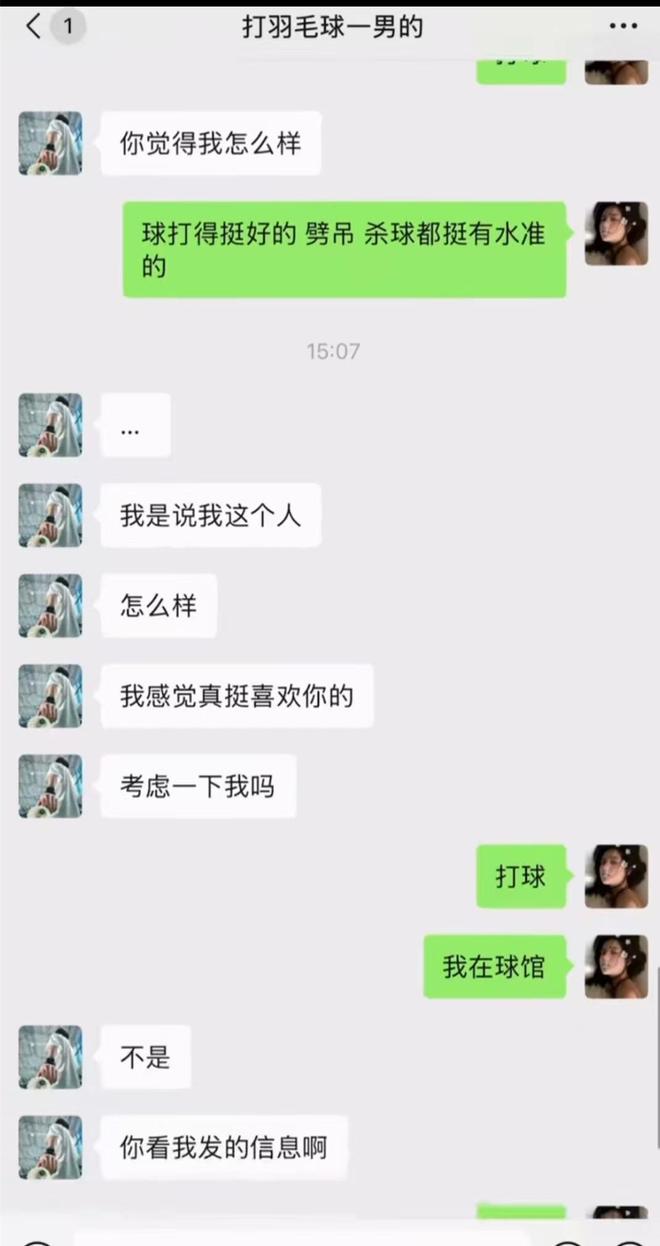Open contact avatar beside 你觉得我怎么样
The width and height of the screenshot is (660, 1246).
click(x=50, y=143)
